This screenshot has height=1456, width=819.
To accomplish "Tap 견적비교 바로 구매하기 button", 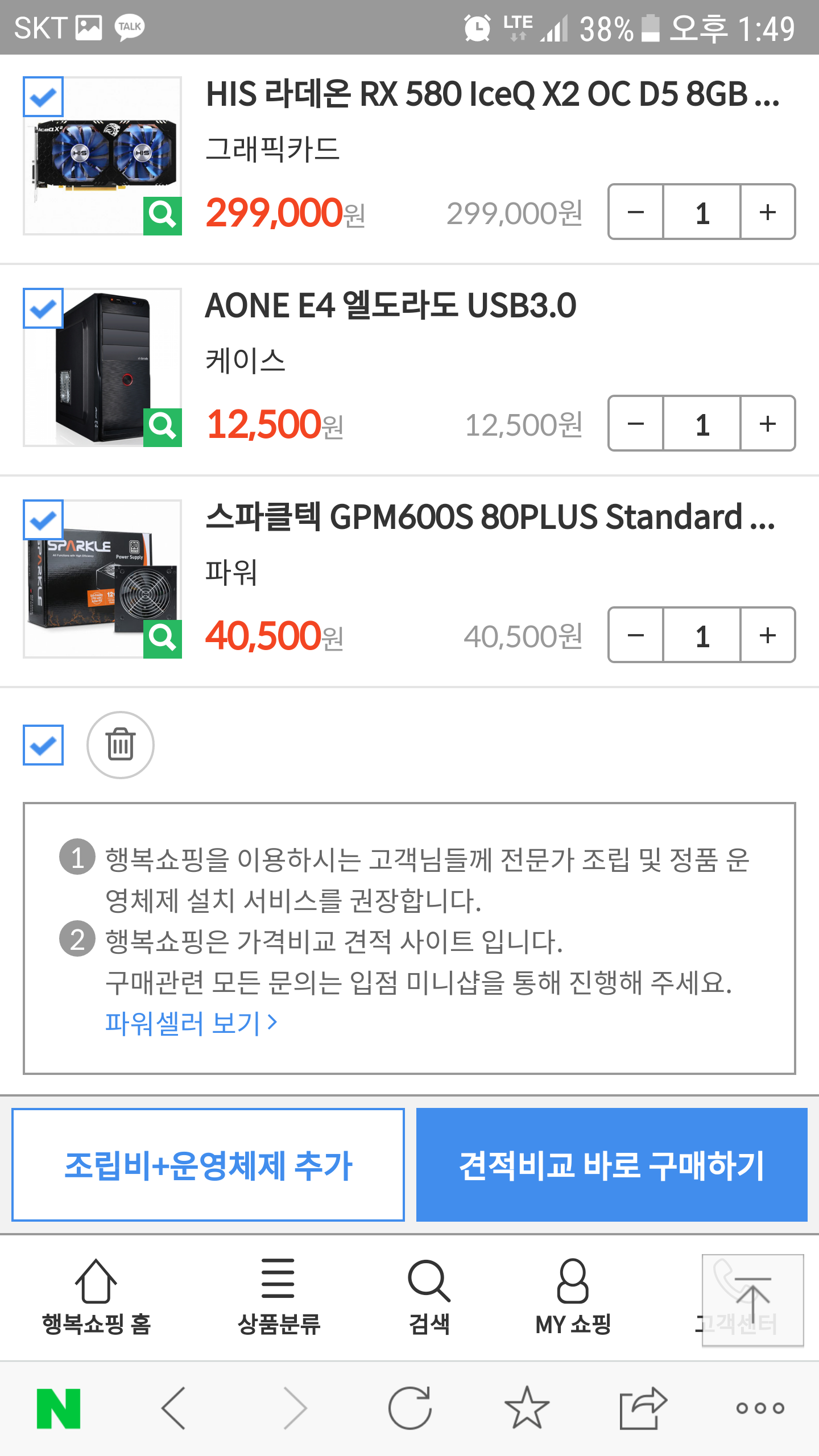I will (612, 1164).
